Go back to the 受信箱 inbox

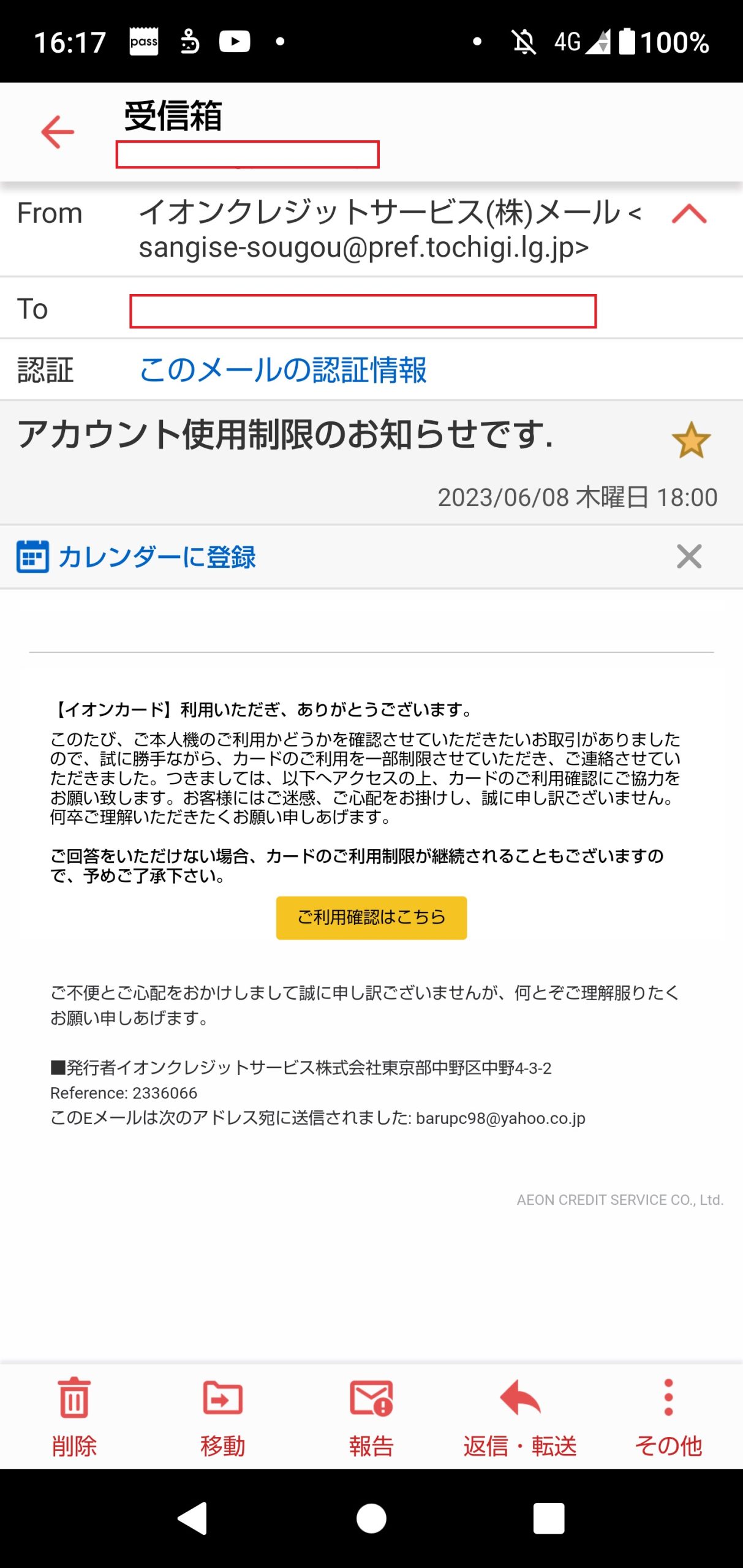[58, 132]
